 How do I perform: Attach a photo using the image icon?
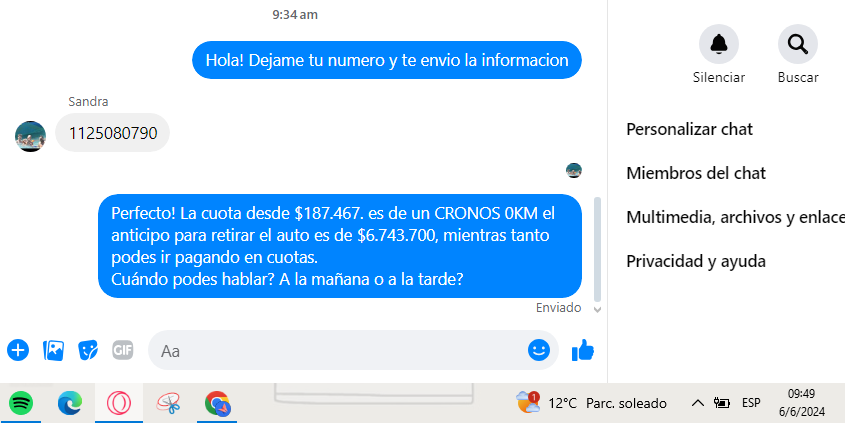pyautogui.click(x=53, y=350)
